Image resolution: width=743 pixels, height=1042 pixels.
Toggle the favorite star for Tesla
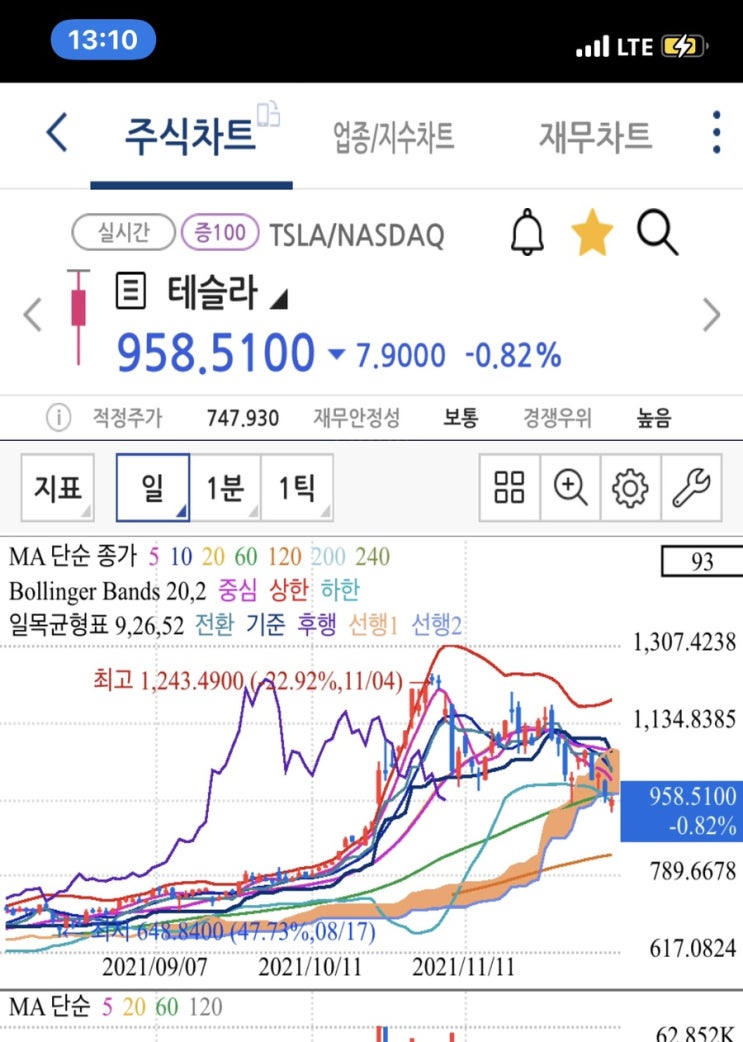(591, 233)
